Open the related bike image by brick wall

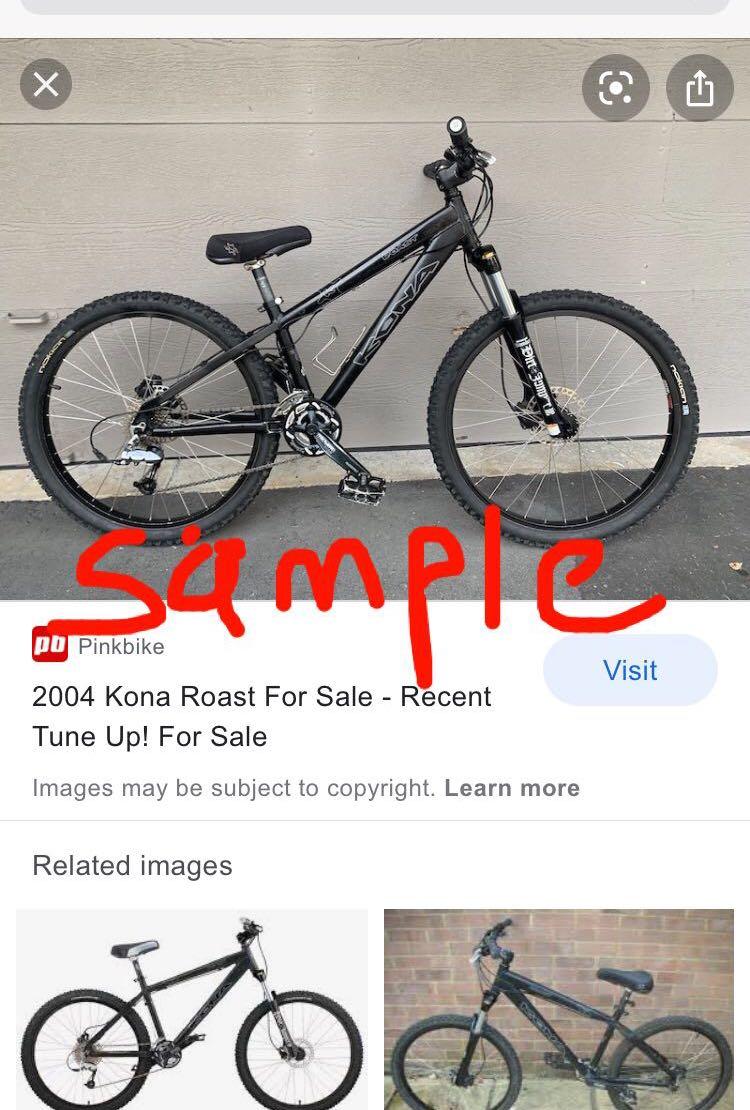click(559, 1010)
